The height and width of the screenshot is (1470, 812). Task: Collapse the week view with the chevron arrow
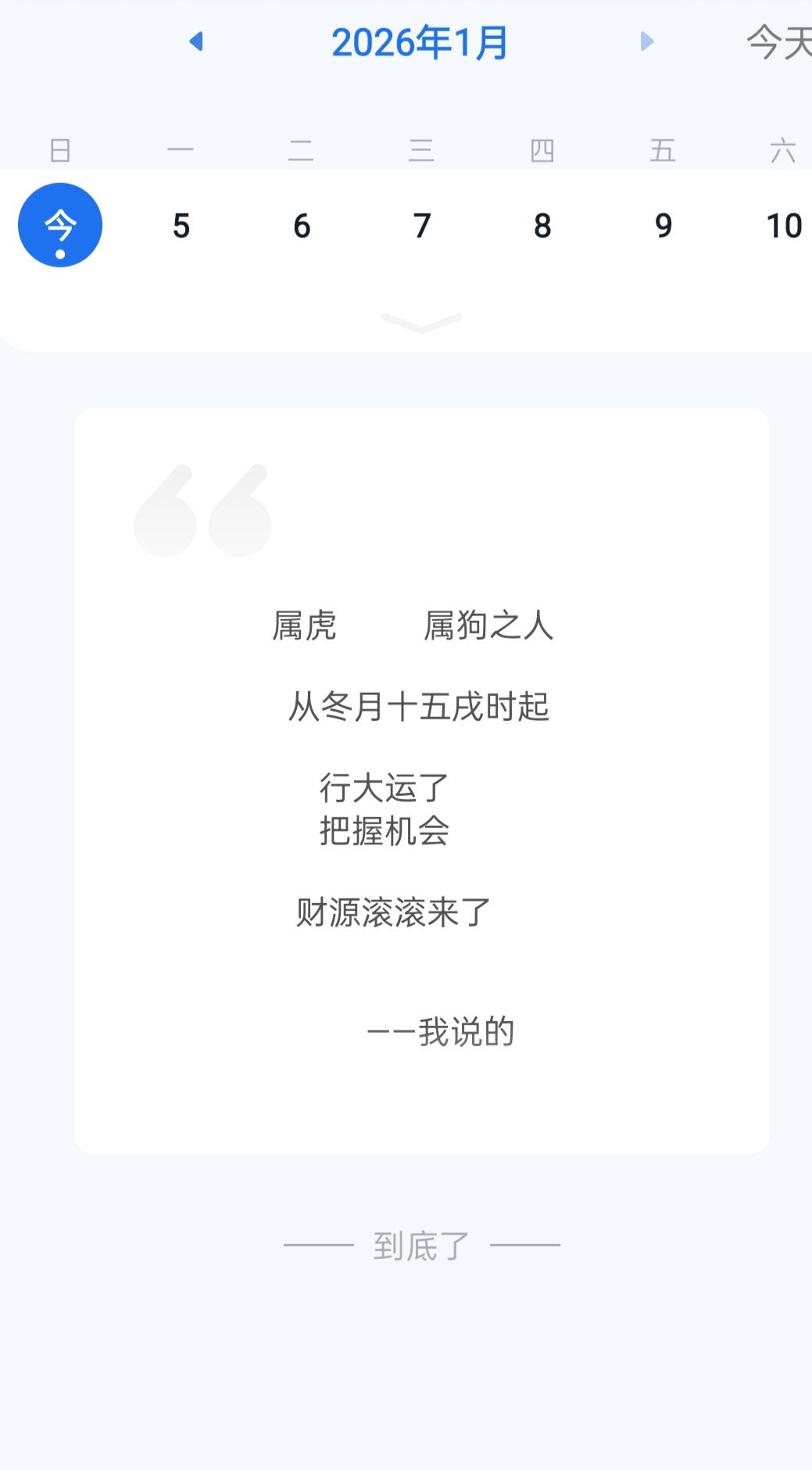coord(421,321)
